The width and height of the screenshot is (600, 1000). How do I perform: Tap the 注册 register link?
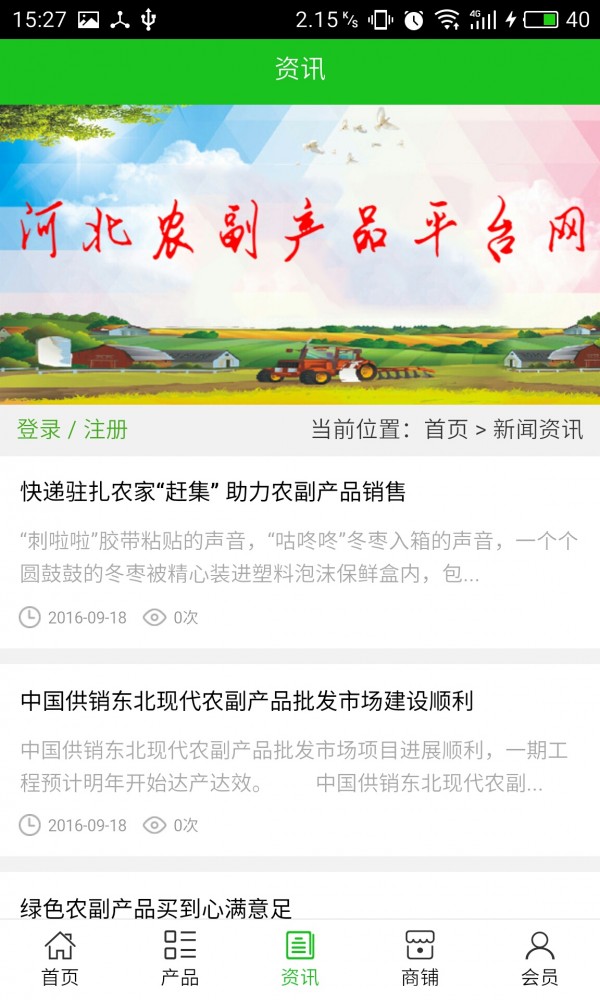pyautogui.click(x=106, y=430)
